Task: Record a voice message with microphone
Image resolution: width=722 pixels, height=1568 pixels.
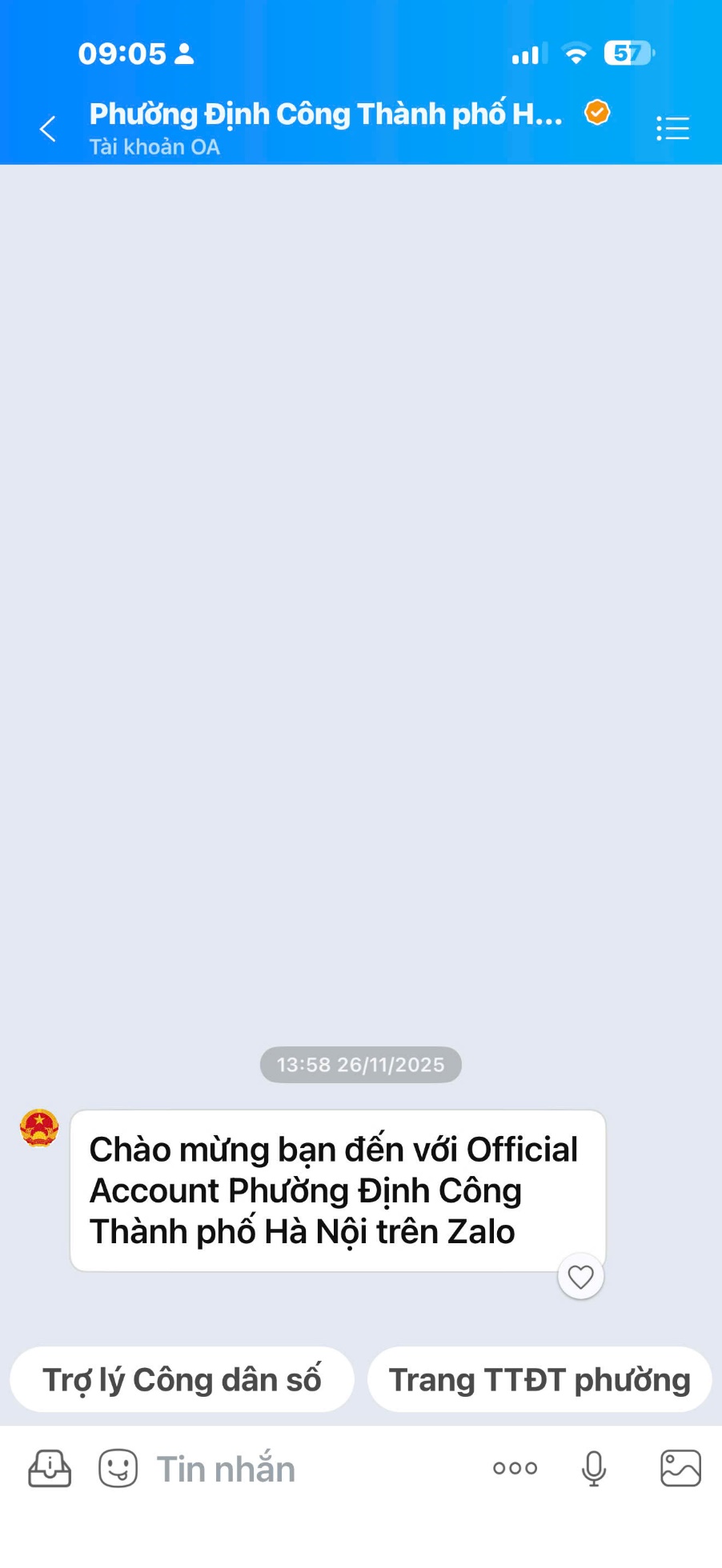Action: tap(593, 1469)
